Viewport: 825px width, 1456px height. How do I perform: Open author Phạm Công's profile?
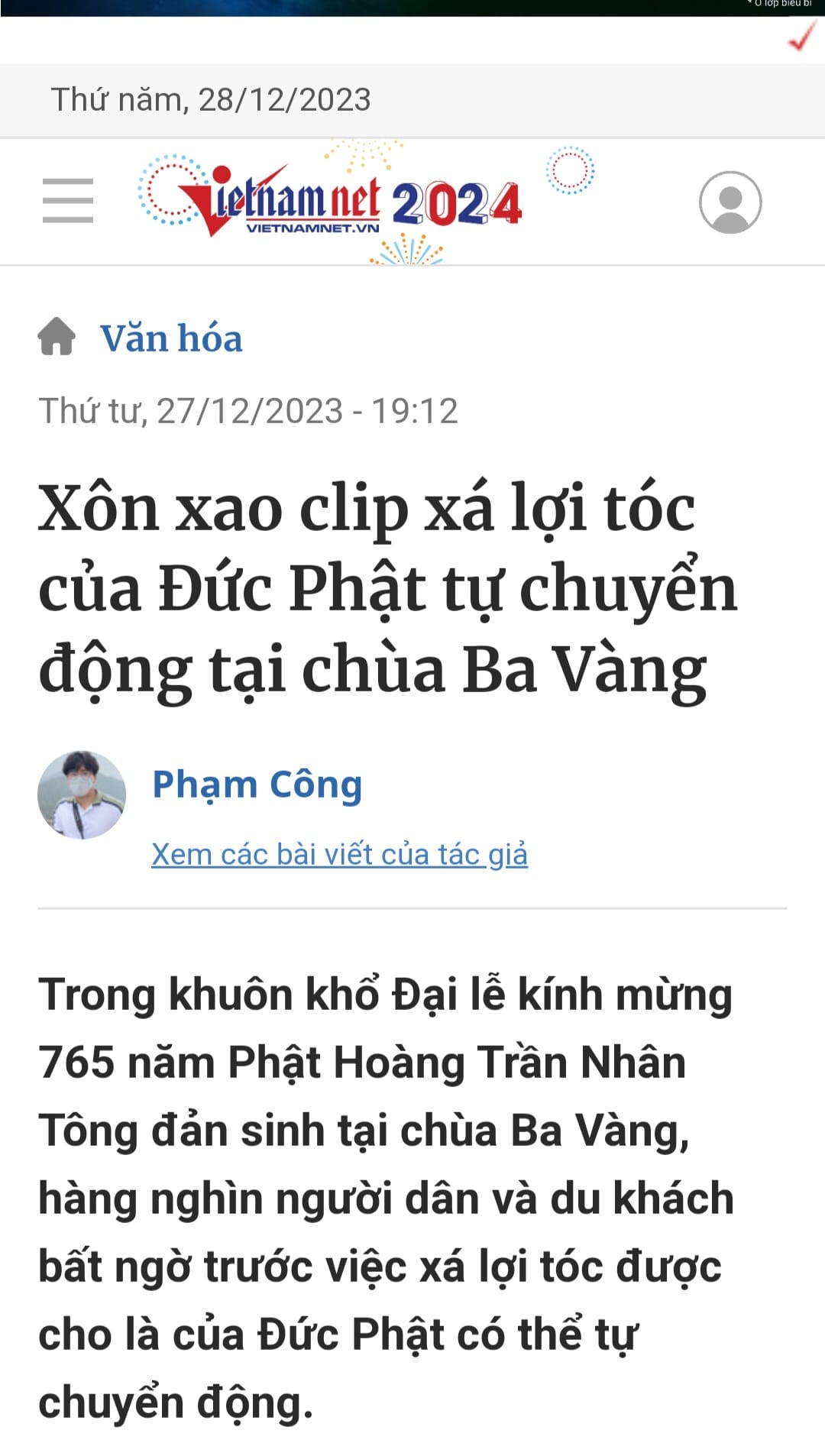[257, 785]
